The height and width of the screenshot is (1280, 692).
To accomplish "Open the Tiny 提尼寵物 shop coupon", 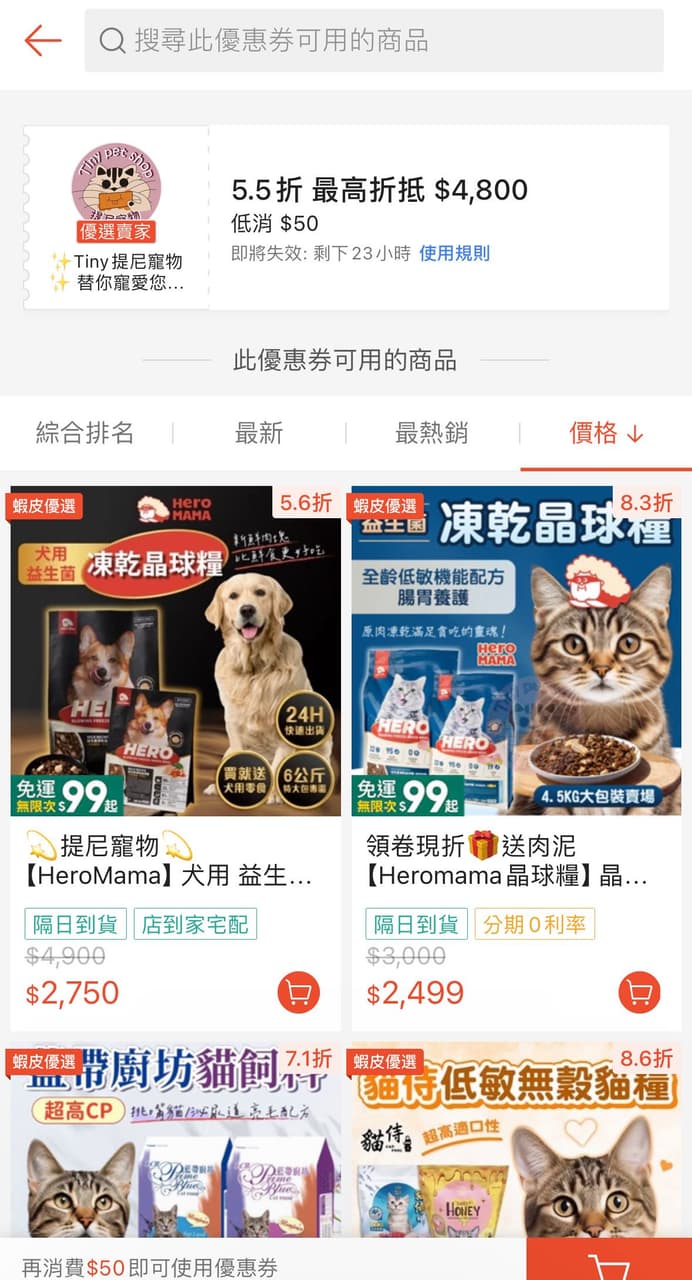I will click(x=345, y=217).
